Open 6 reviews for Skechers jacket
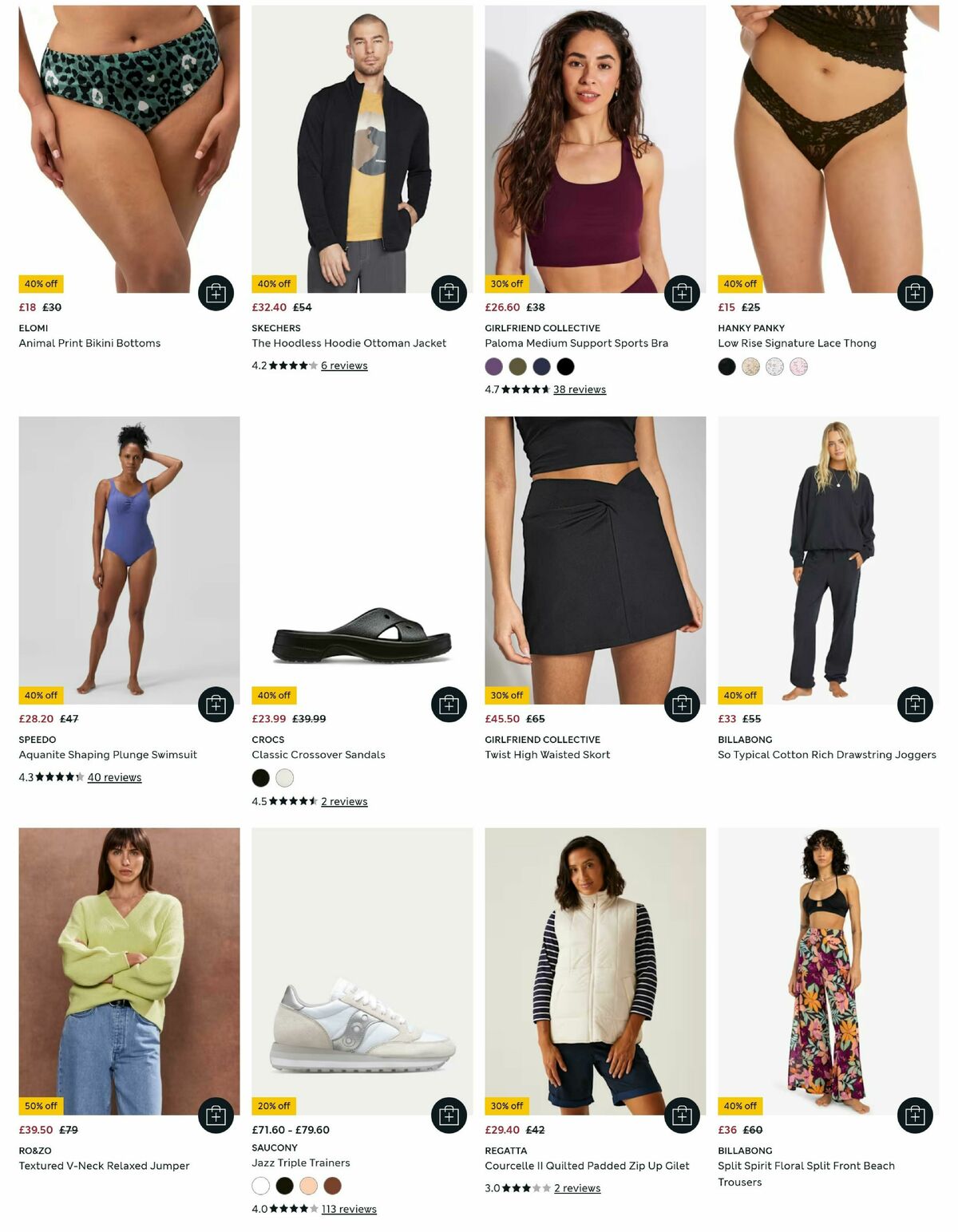This screenshot has width=958, height=1232. [343, 365]
